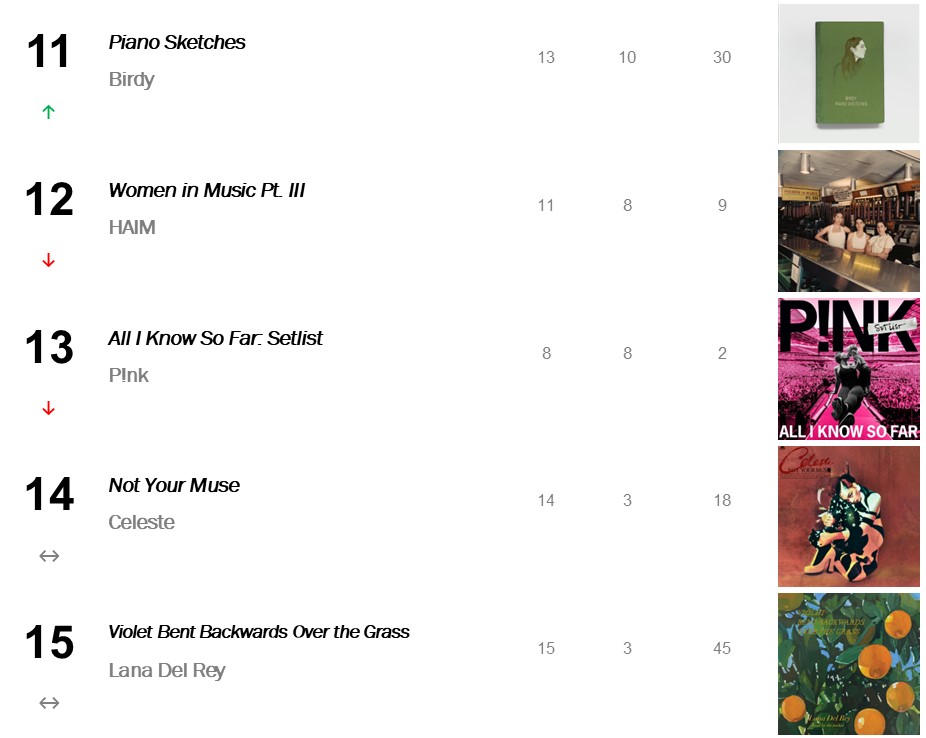Image resolution: width=926 pixels, height=738 pixels.
Task: Open the Not Your Muse title
Action: point(174,486)
